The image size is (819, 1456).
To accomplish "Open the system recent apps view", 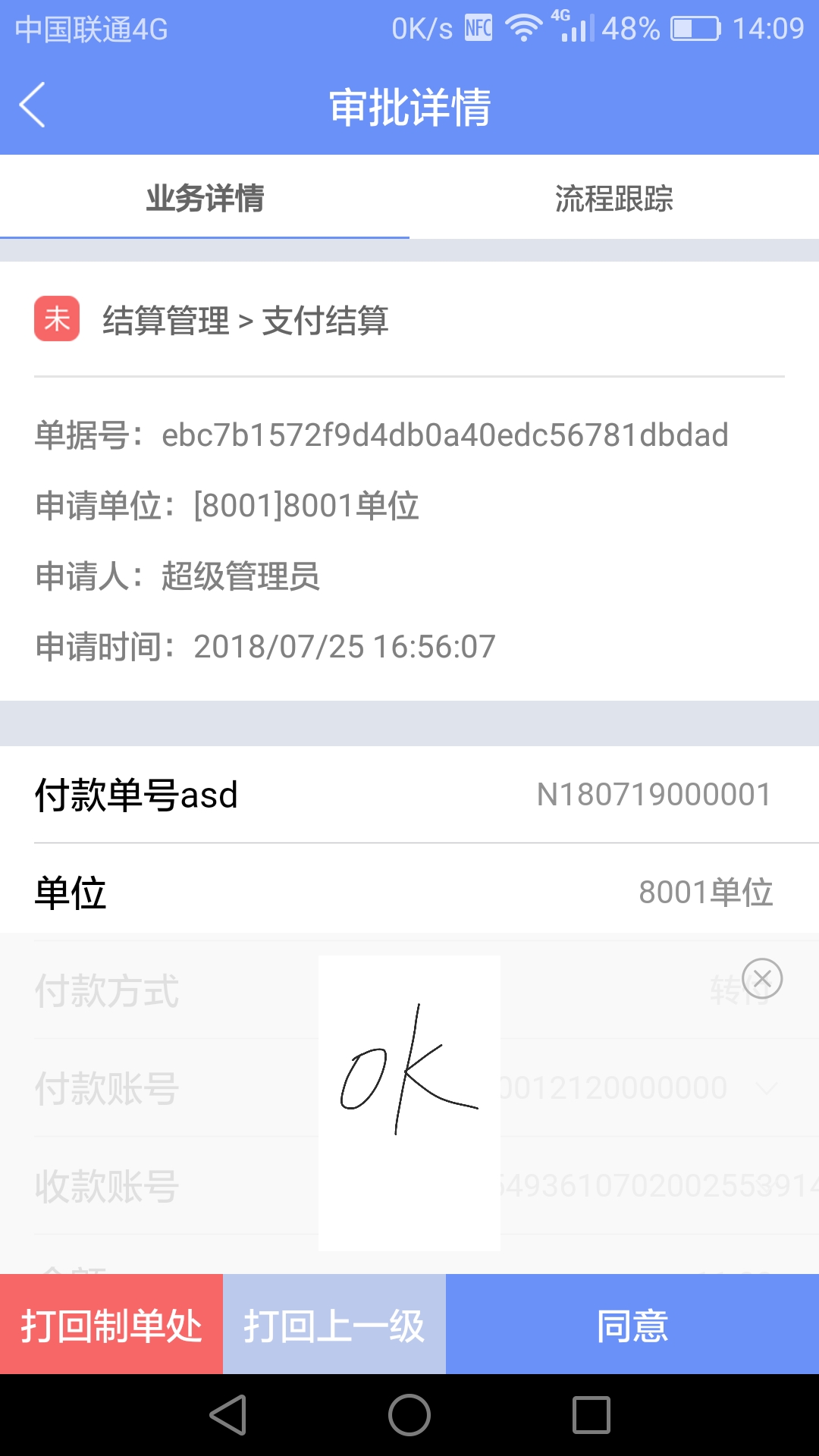I will coord(591,1415).
